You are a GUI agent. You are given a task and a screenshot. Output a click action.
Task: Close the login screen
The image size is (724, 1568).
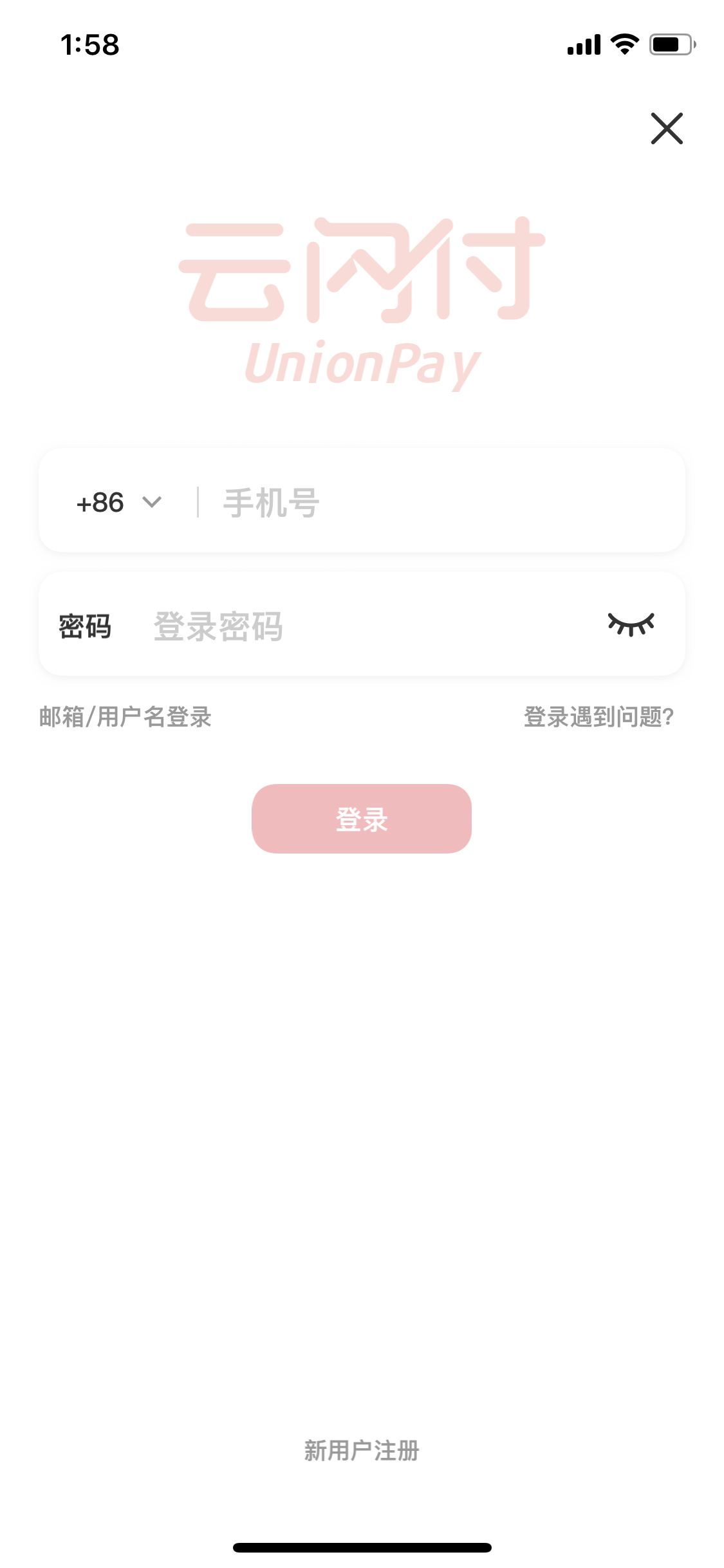point(666,129)
